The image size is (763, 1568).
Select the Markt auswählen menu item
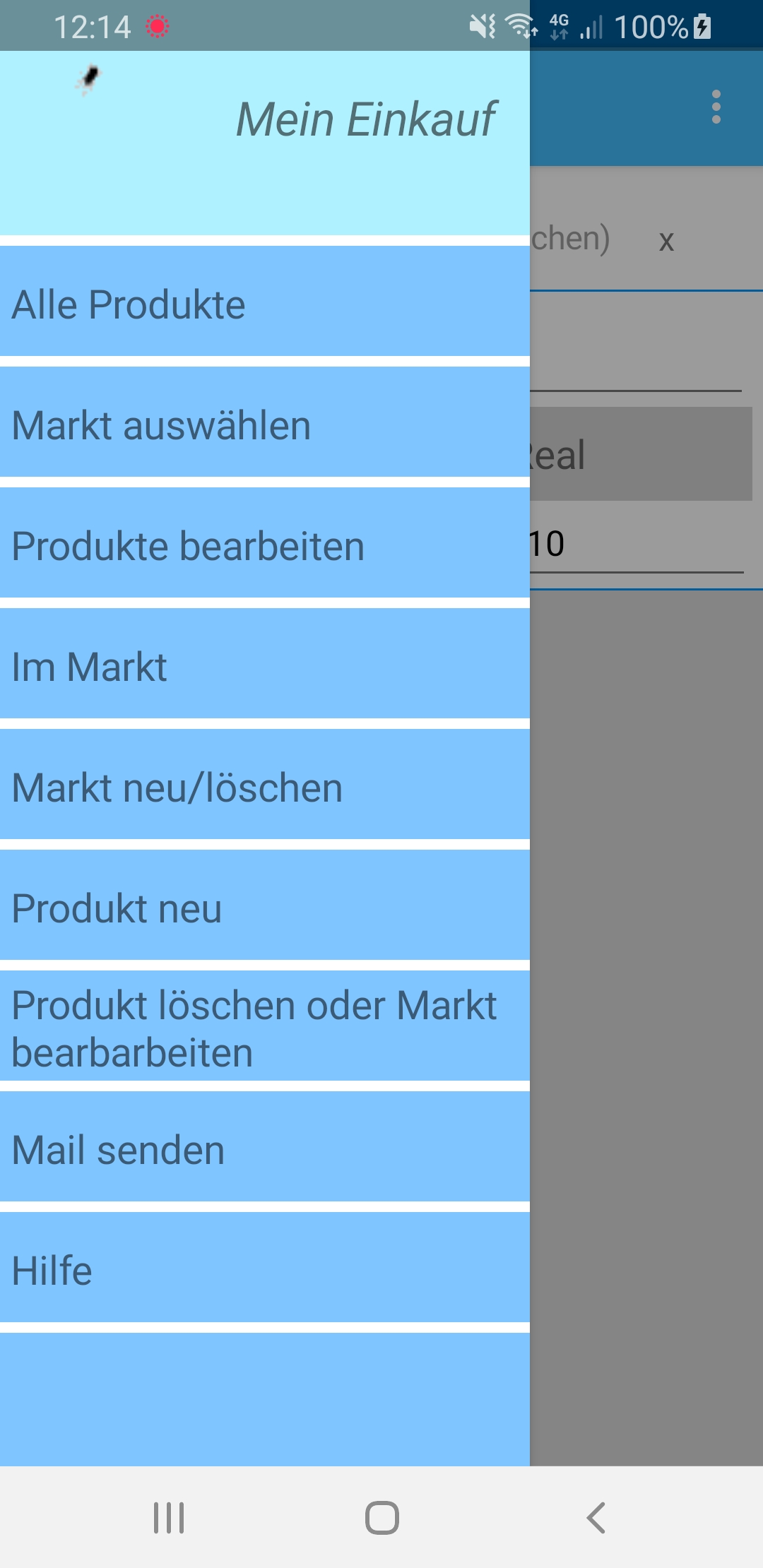click(x=265, y=424)
